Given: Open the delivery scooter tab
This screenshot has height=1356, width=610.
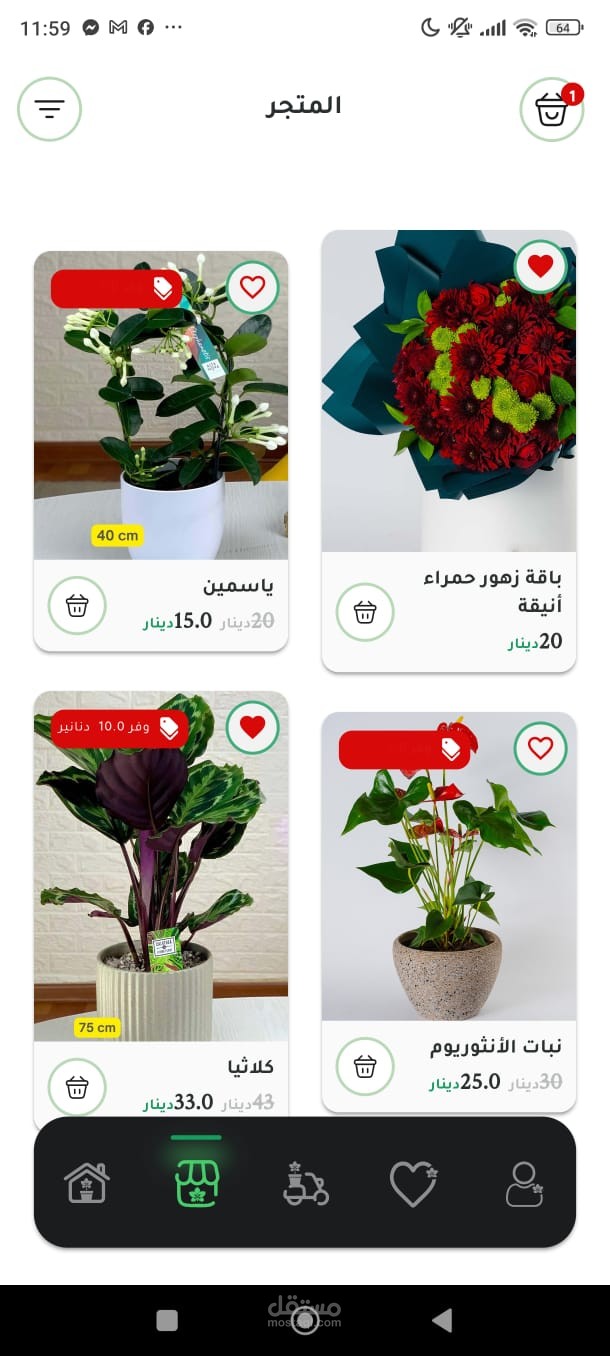Looking at the screenshot, I should pyautogui.click(x=305, y=1184).
